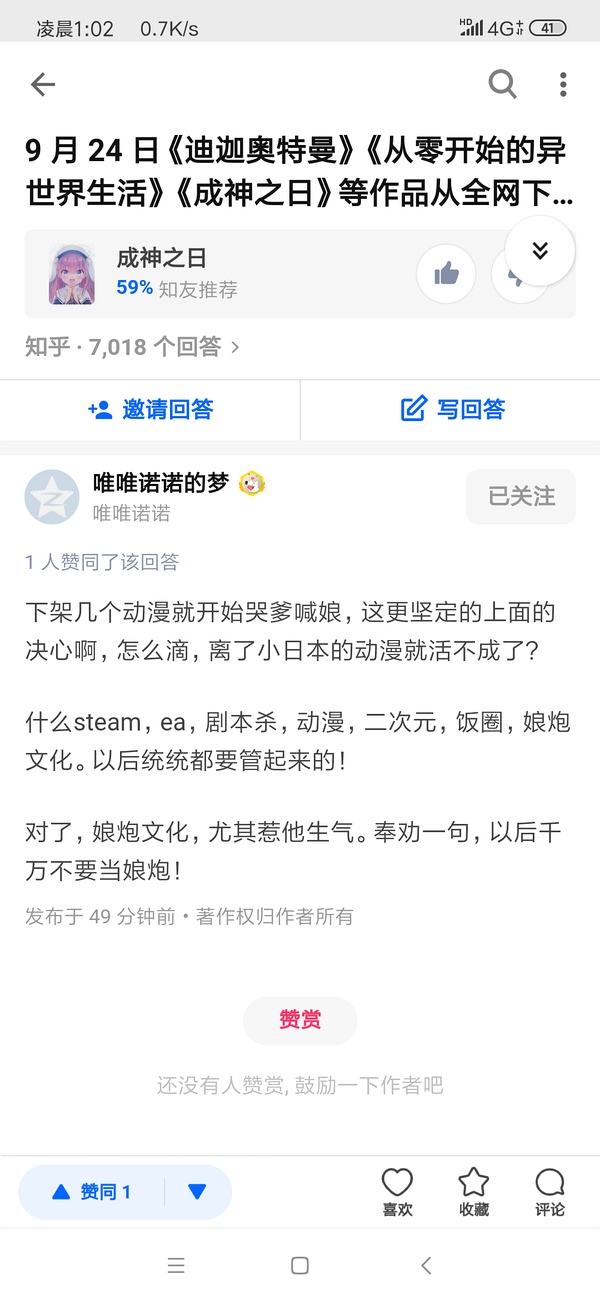
Task: Open the 评论 comments
Action: point(550,1192)
